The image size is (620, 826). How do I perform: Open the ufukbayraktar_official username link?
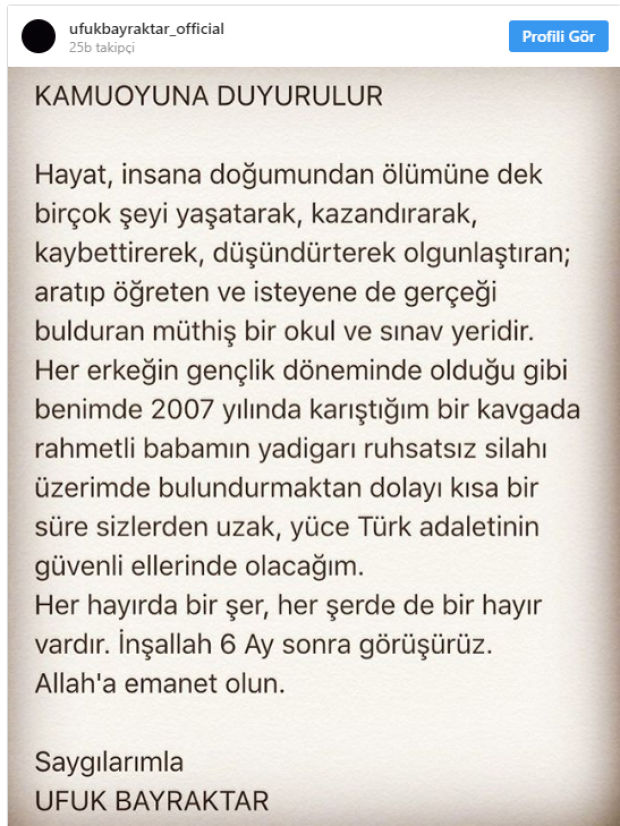click(x=146, y=29)
